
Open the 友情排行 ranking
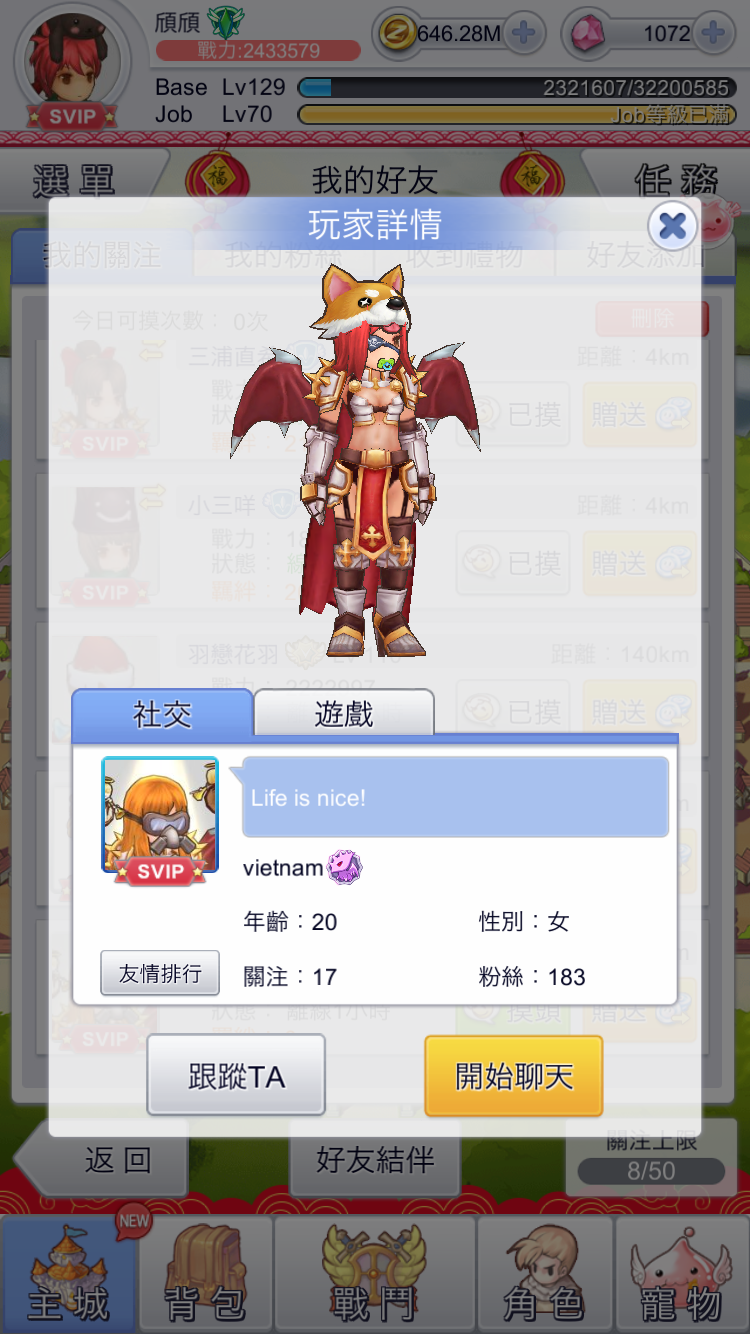click(160, 973)
